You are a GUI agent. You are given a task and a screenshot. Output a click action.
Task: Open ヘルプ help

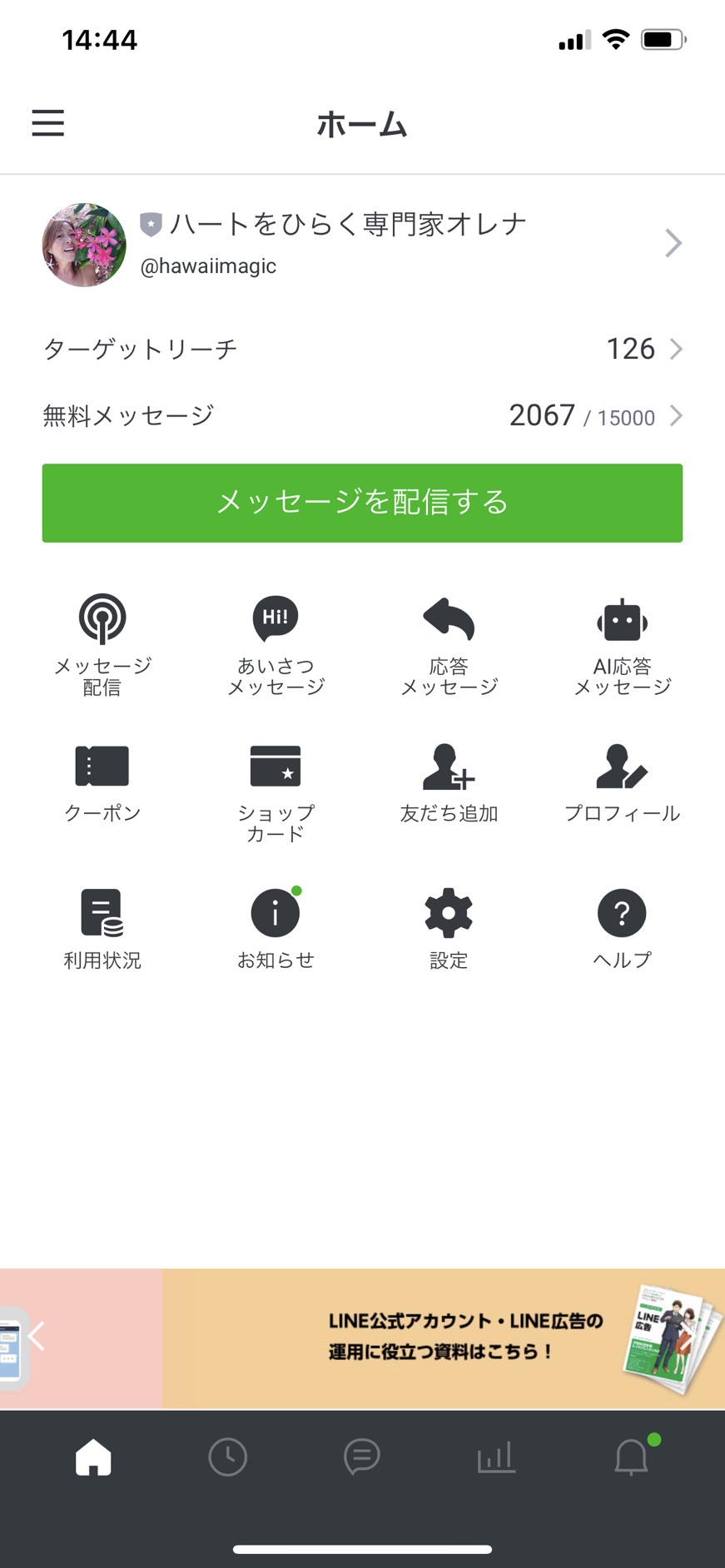tap(622, 930)
